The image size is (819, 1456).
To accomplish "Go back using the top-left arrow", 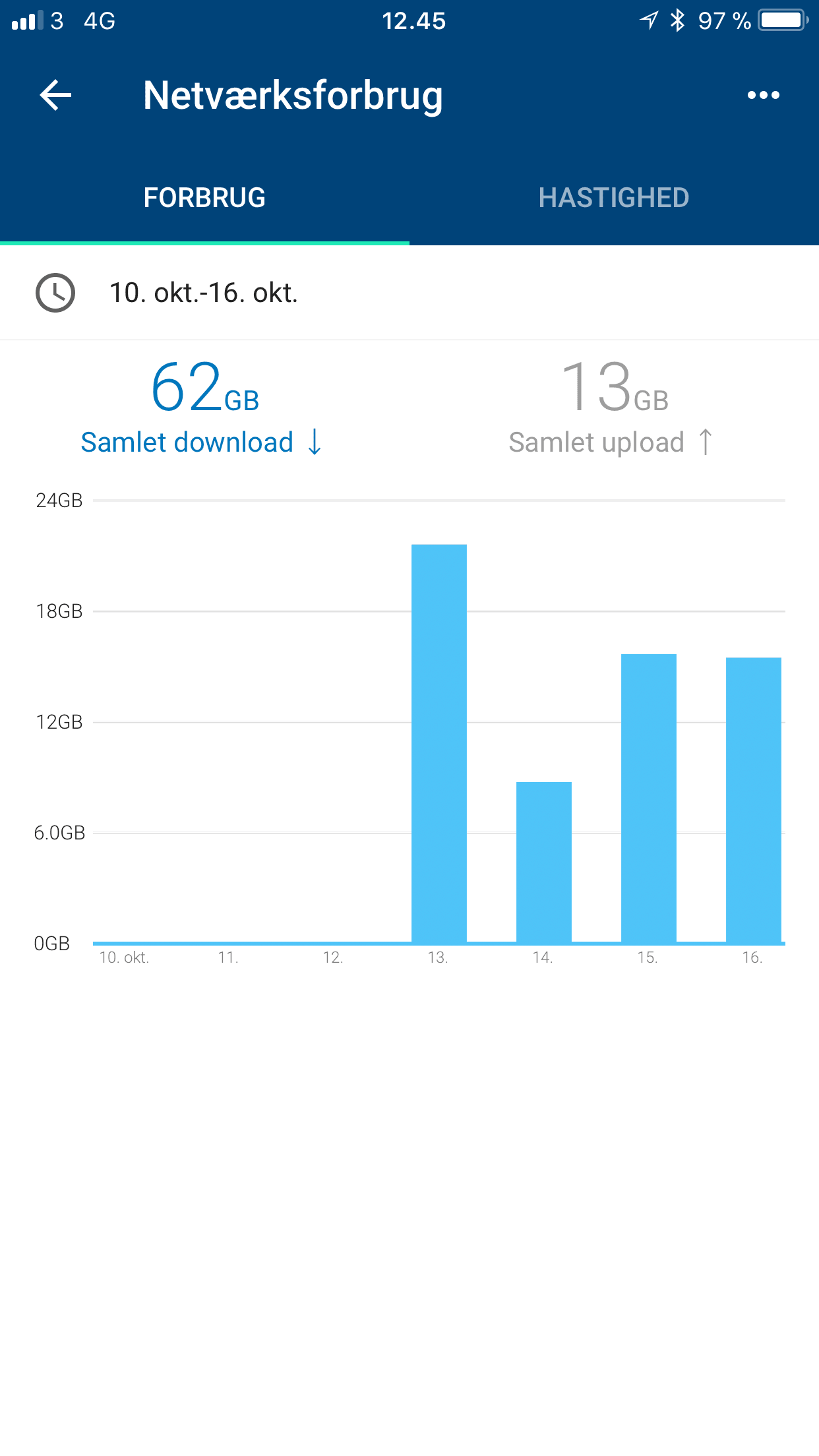I will click(x=55, y=95).
